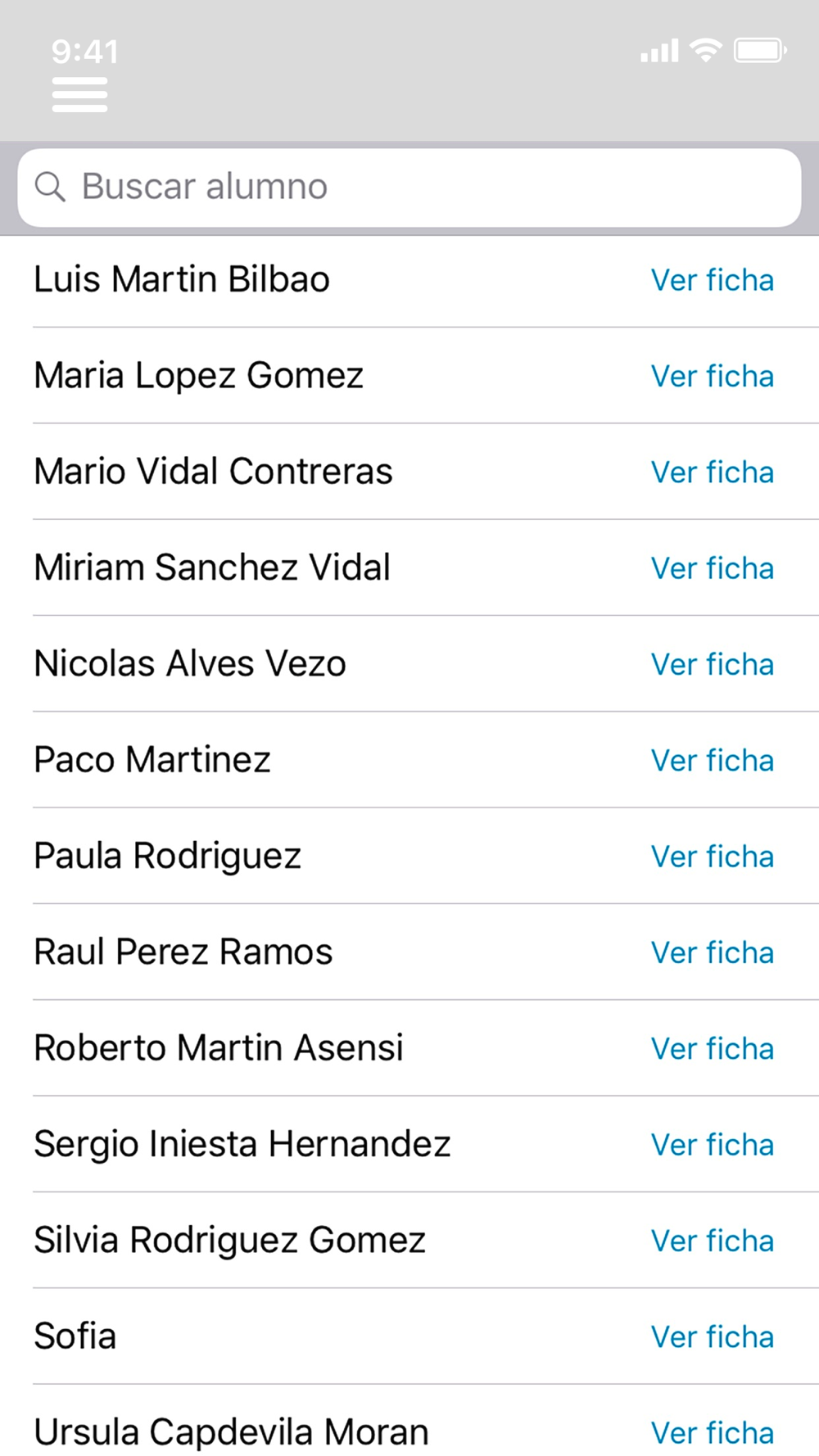The image size is (819, 1456).
Task: View Roberto Martin Asensi's ficha
Action: (x=713, y=1048)
